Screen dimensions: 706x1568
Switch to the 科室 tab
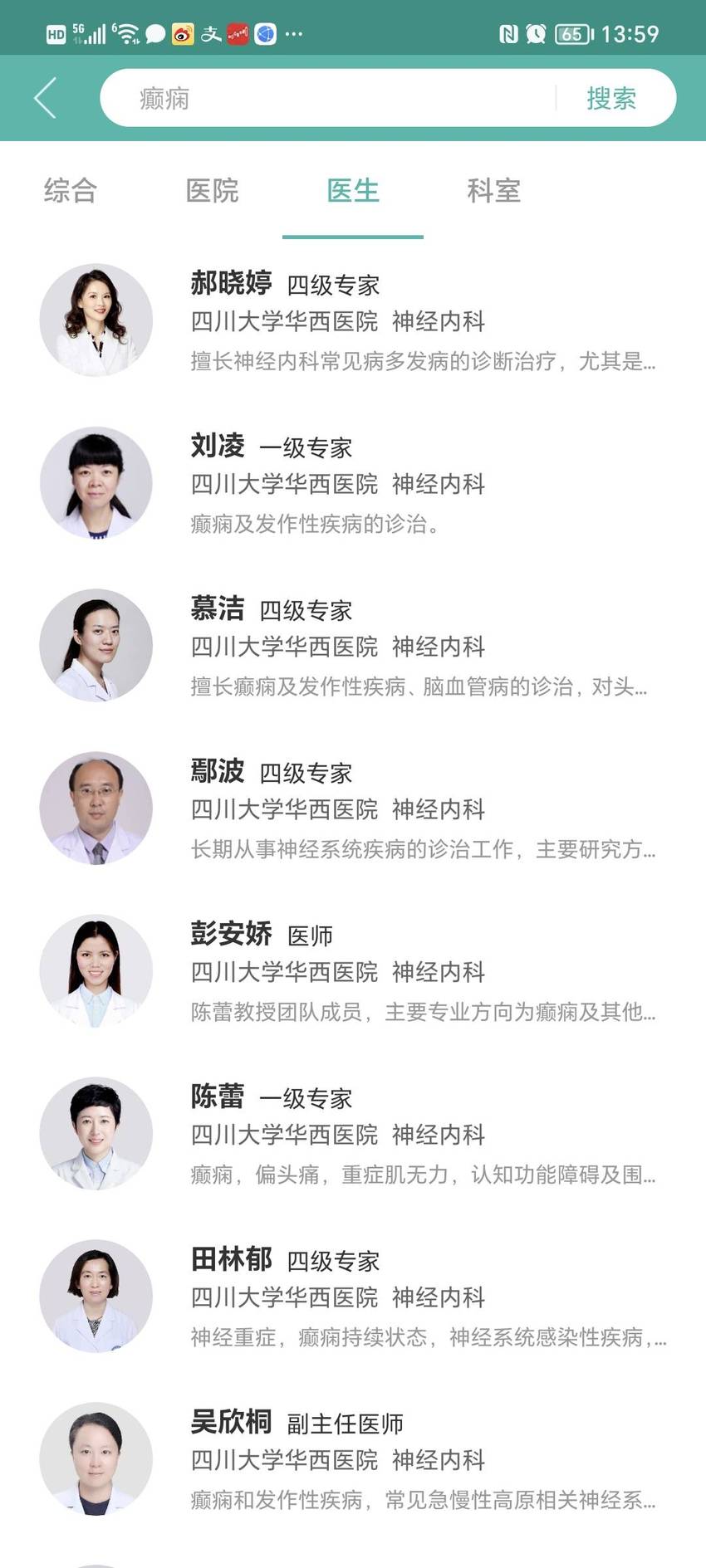494,191
